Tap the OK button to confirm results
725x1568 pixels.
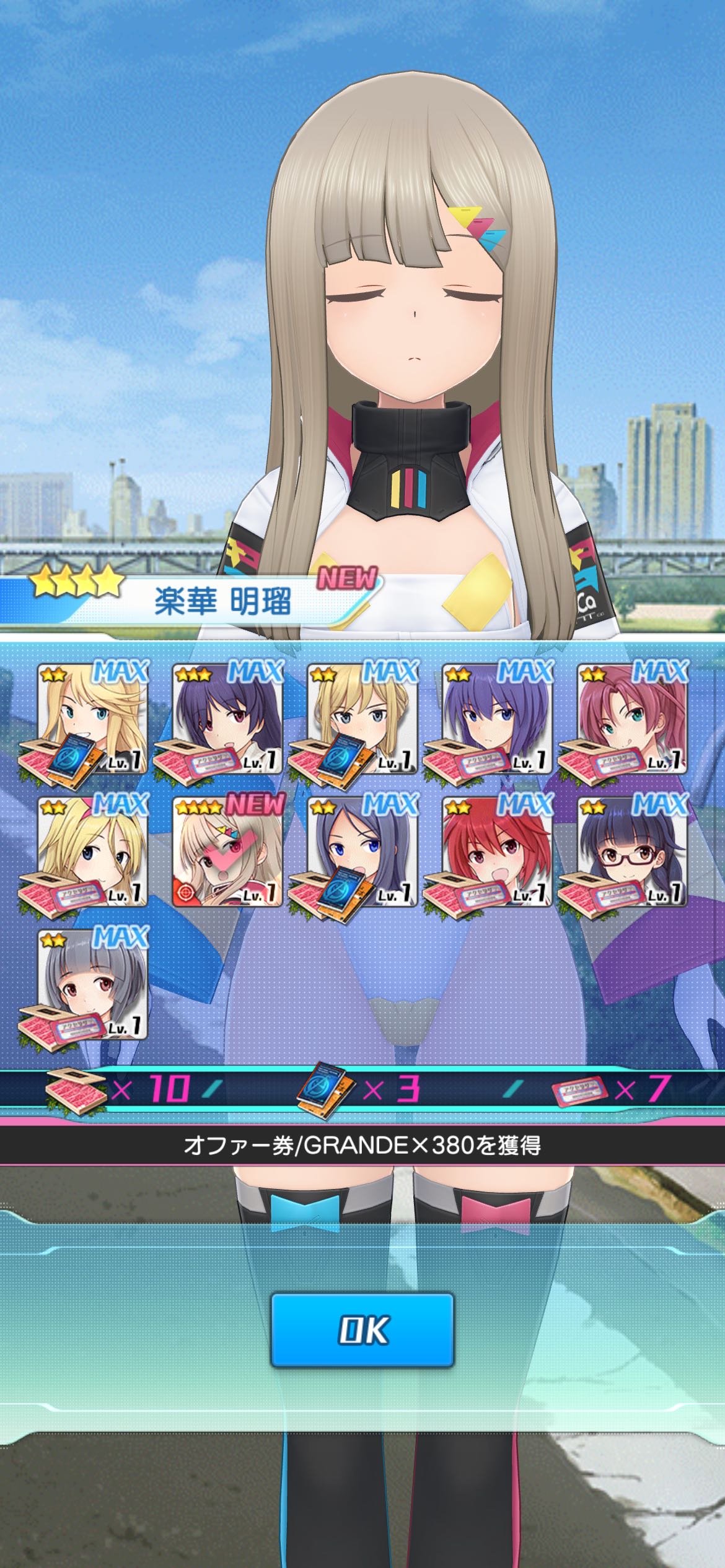coord(362,1330)
